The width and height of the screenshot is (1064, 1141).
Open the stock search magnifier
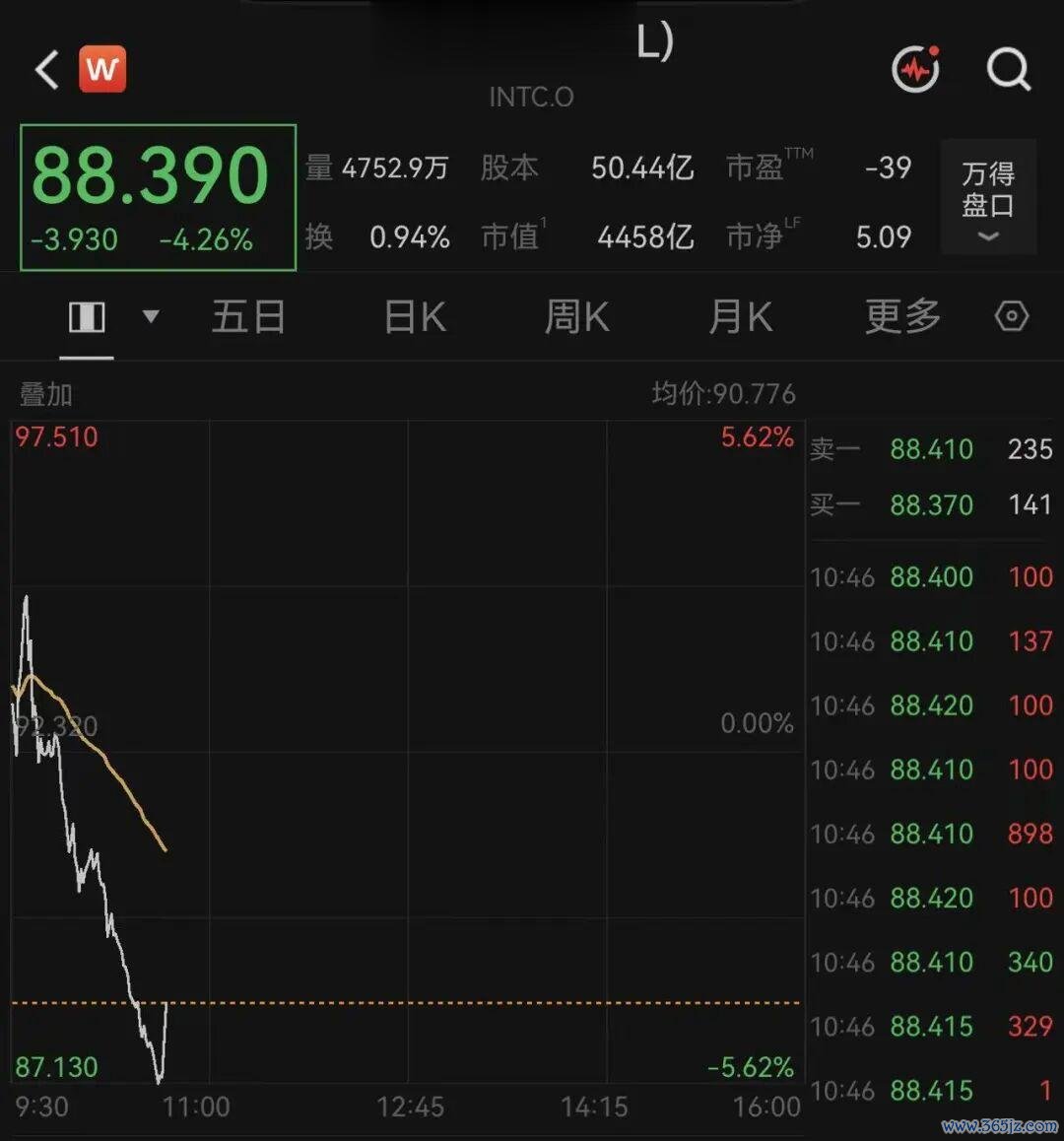1009,70
